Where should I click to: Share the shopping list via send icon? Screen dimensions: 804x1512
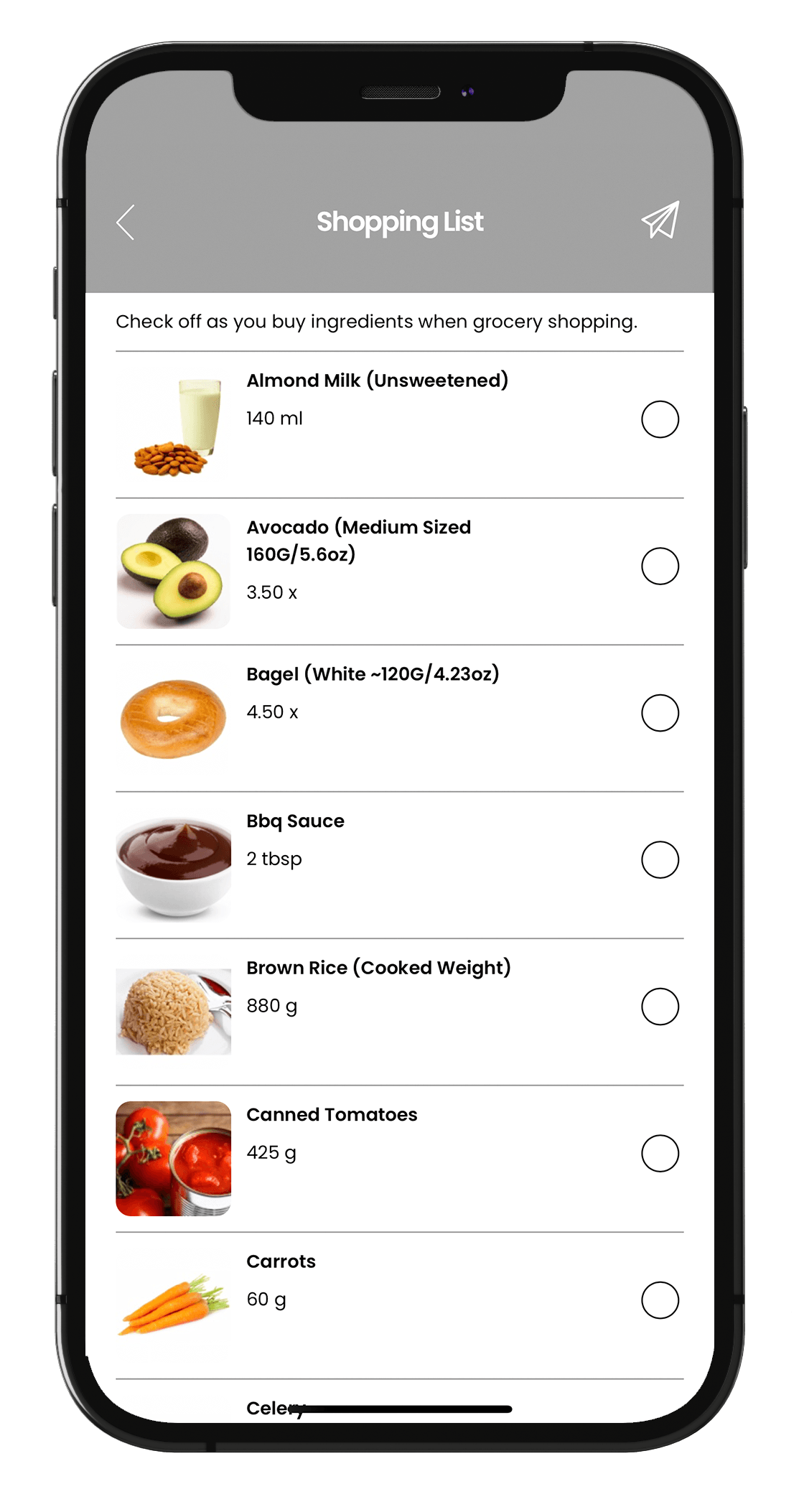pos(660,220)
